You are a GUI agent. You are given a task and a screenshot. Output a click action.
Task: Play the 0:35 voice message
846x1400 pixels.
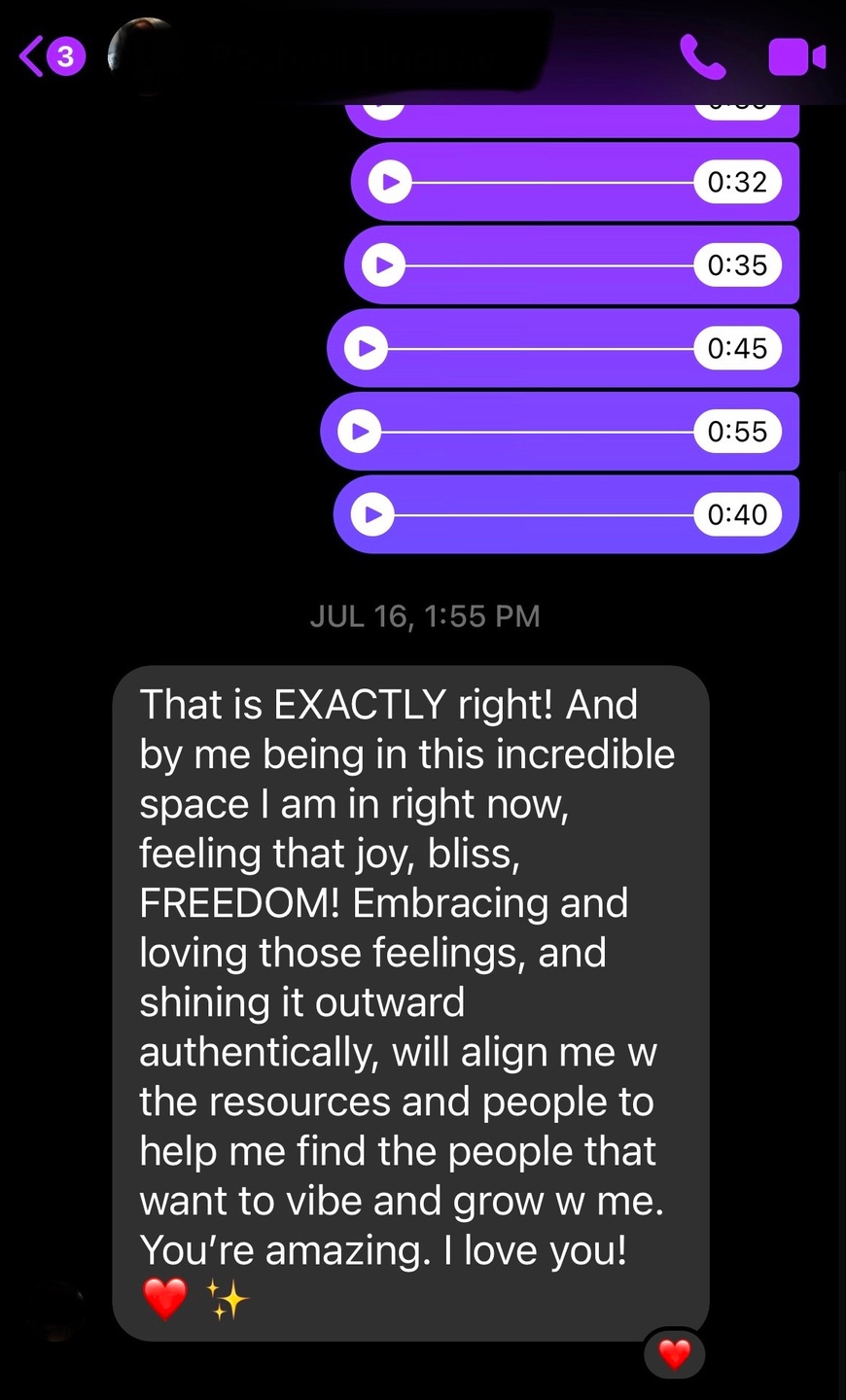point(384,265)
